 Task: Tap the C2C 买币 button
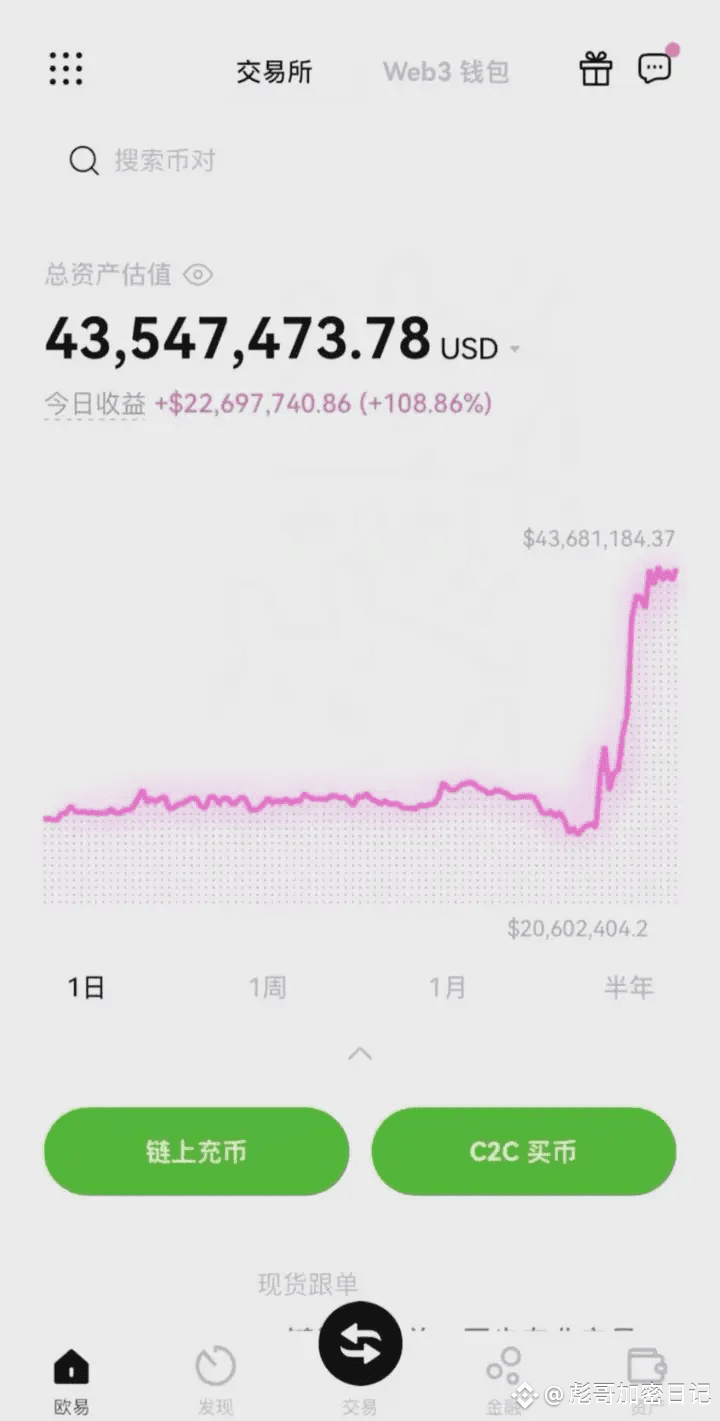[524, 1151]
